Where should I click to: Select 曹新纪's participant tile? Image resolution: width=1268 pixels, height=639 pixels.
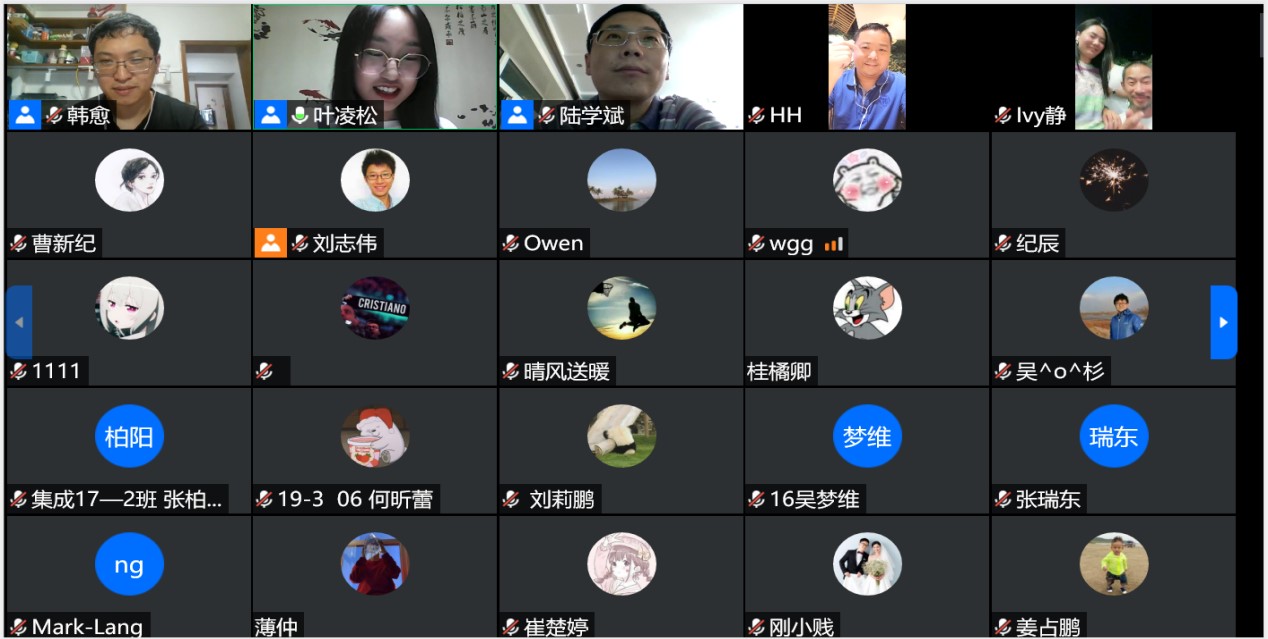[128, 193]
